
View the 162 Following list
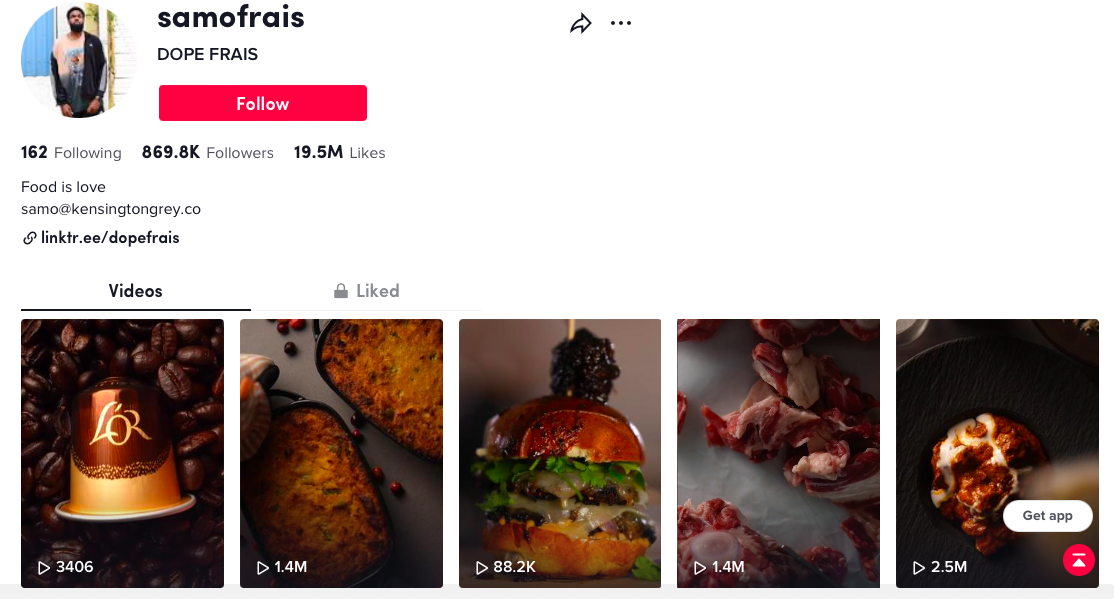(71, 152)
